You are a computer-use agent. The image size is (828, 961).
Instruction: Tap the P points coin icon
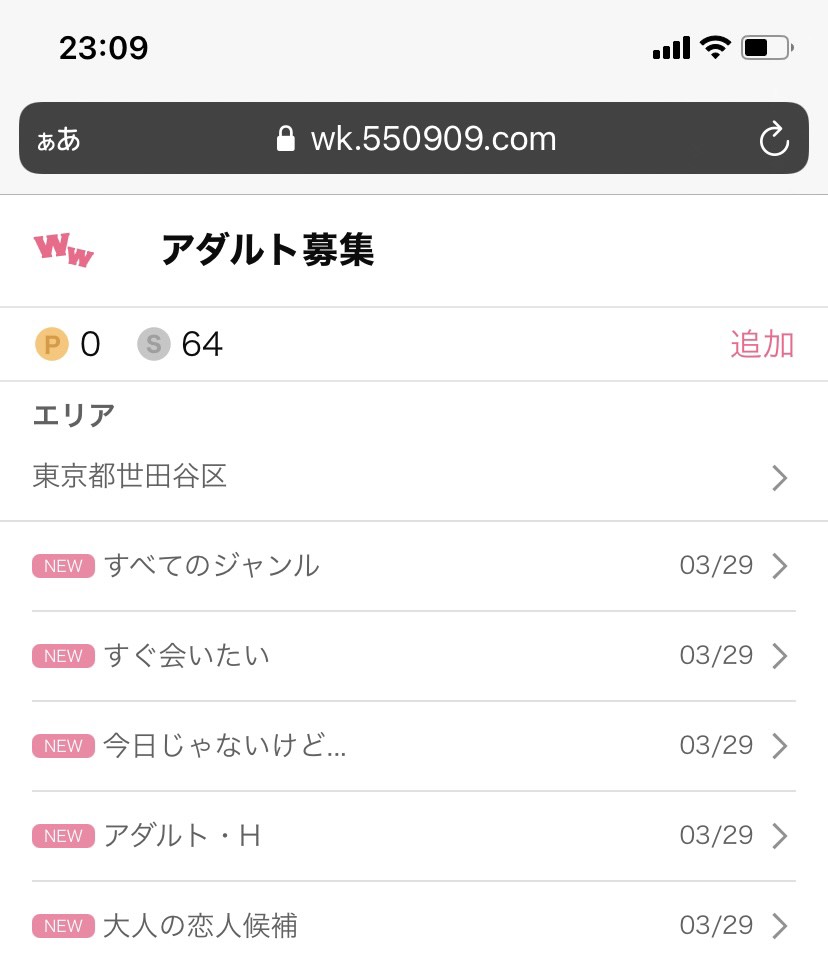[x=52, y=344]
